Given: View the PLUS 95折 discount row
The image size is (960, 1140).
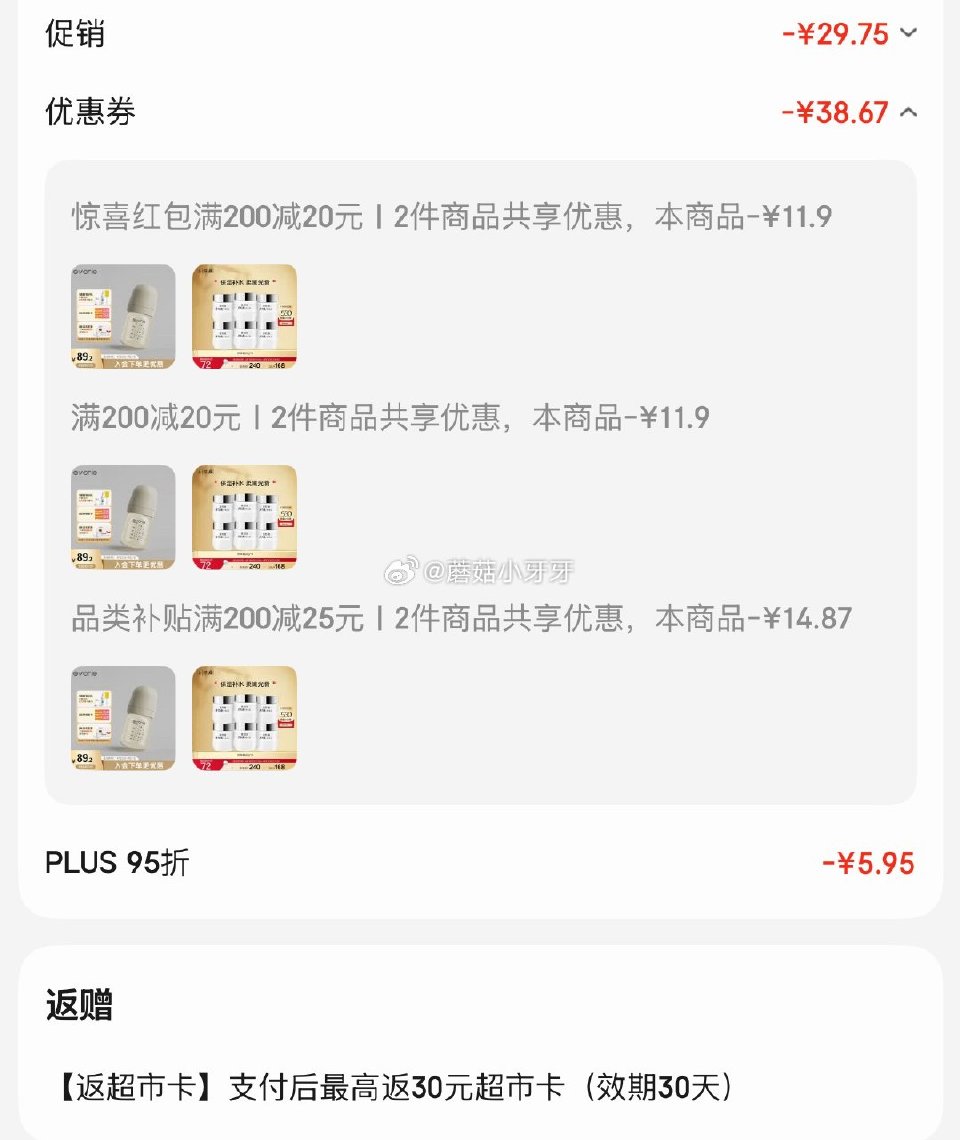Looking at the screenshot, I should (x=120, y=862).
